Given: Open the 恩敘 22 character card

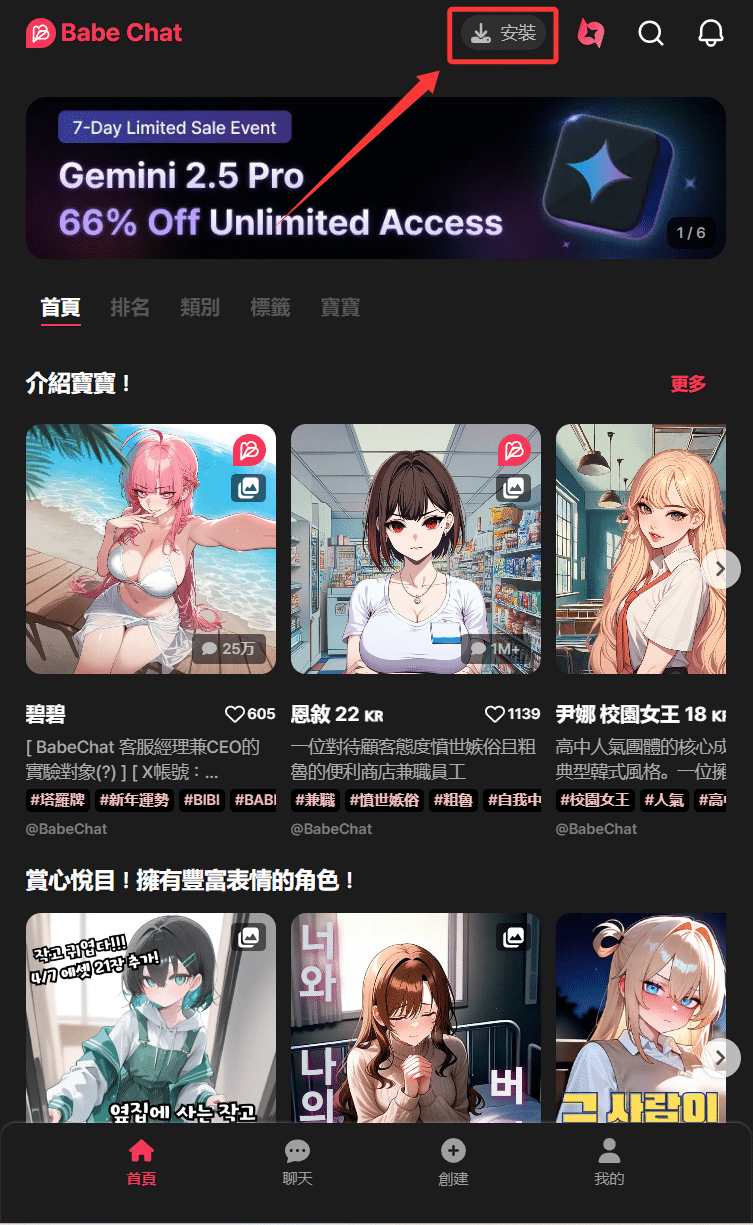Looking at the screenshot, I should pyautogui.click(x=416, y=549).
